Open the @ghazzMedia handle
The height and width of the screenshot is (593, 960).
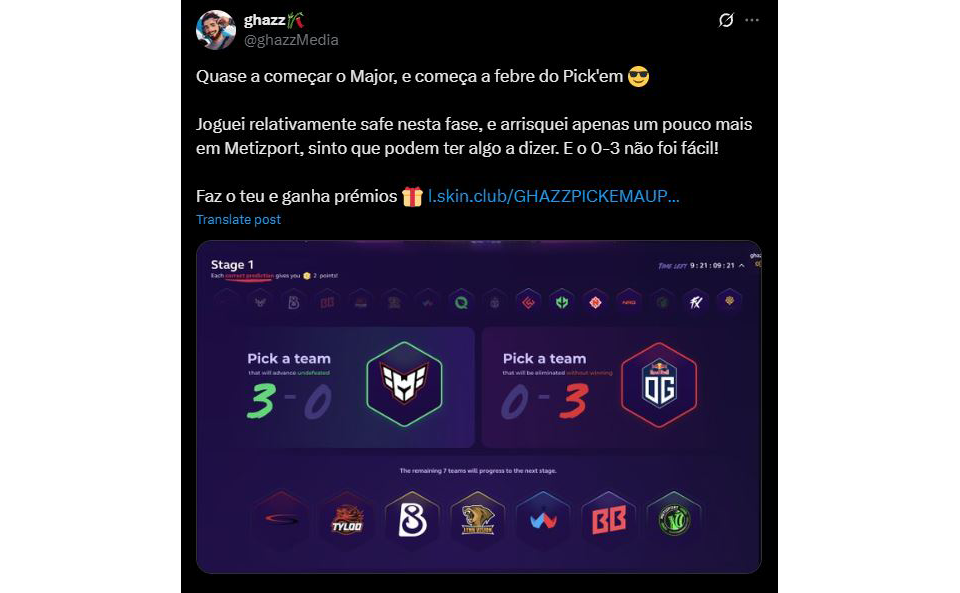coord(291,40)
